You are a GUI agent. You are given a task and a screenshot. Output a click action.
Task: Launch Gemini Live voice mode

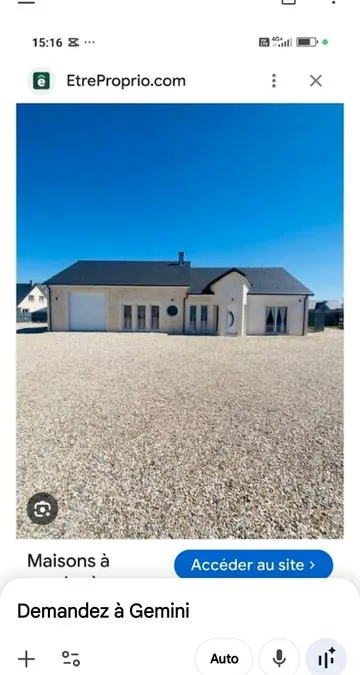tap(326, 659)
